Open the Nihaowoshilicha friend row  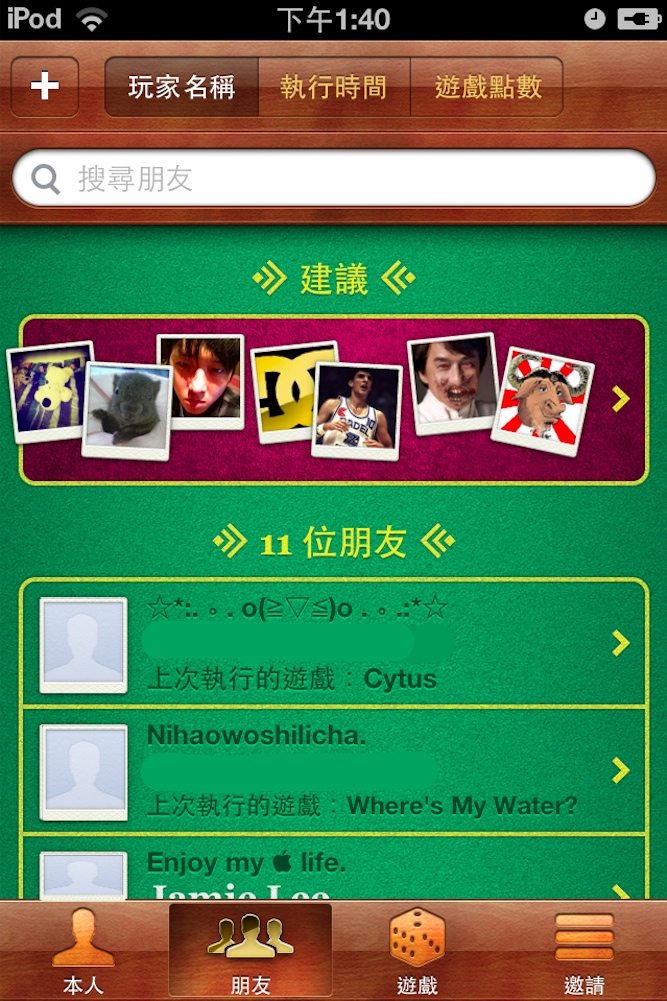coord(334,770)
